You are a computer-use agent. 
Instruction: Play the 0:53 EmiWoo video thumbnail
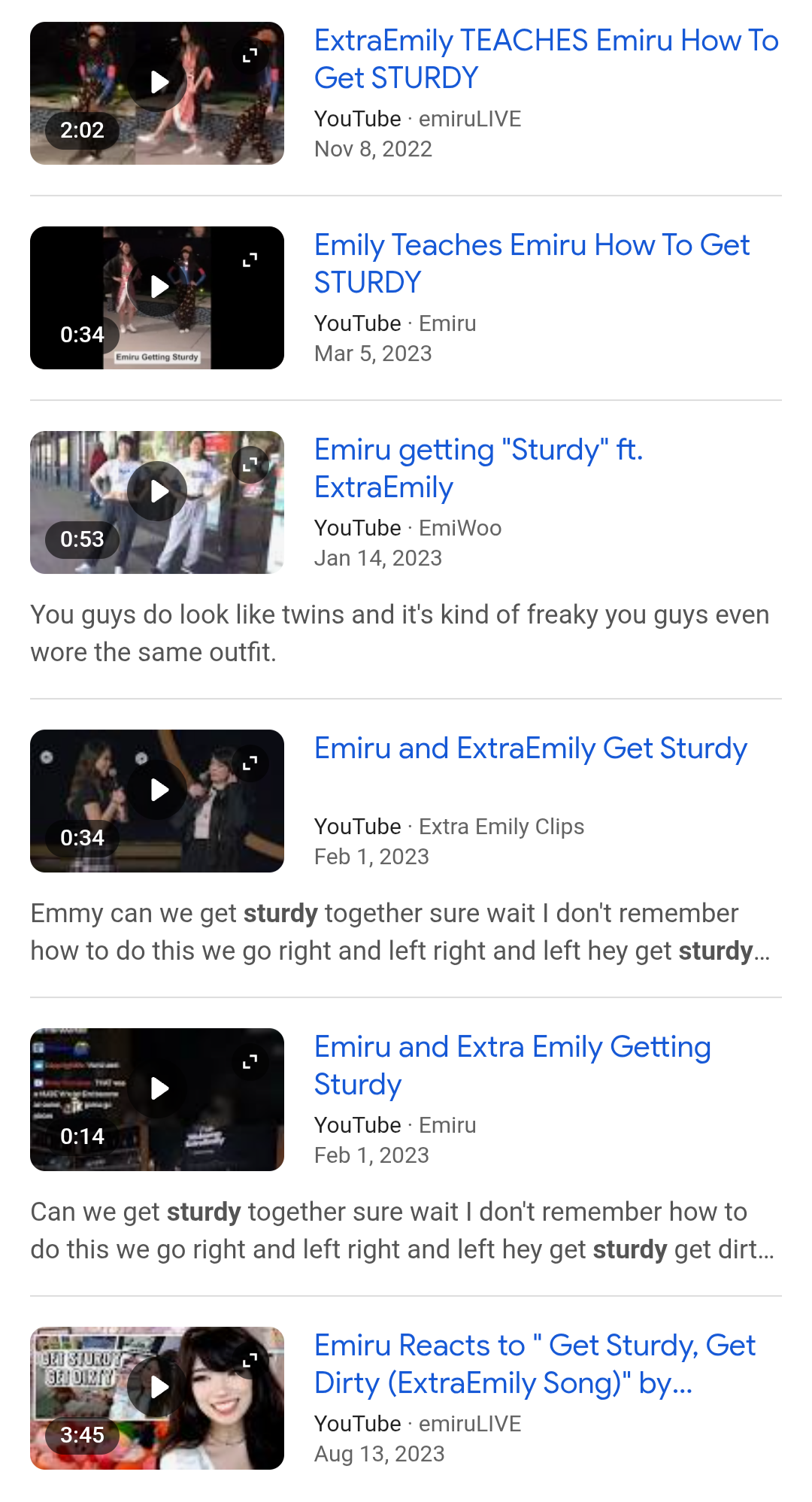tap(157, 491)
